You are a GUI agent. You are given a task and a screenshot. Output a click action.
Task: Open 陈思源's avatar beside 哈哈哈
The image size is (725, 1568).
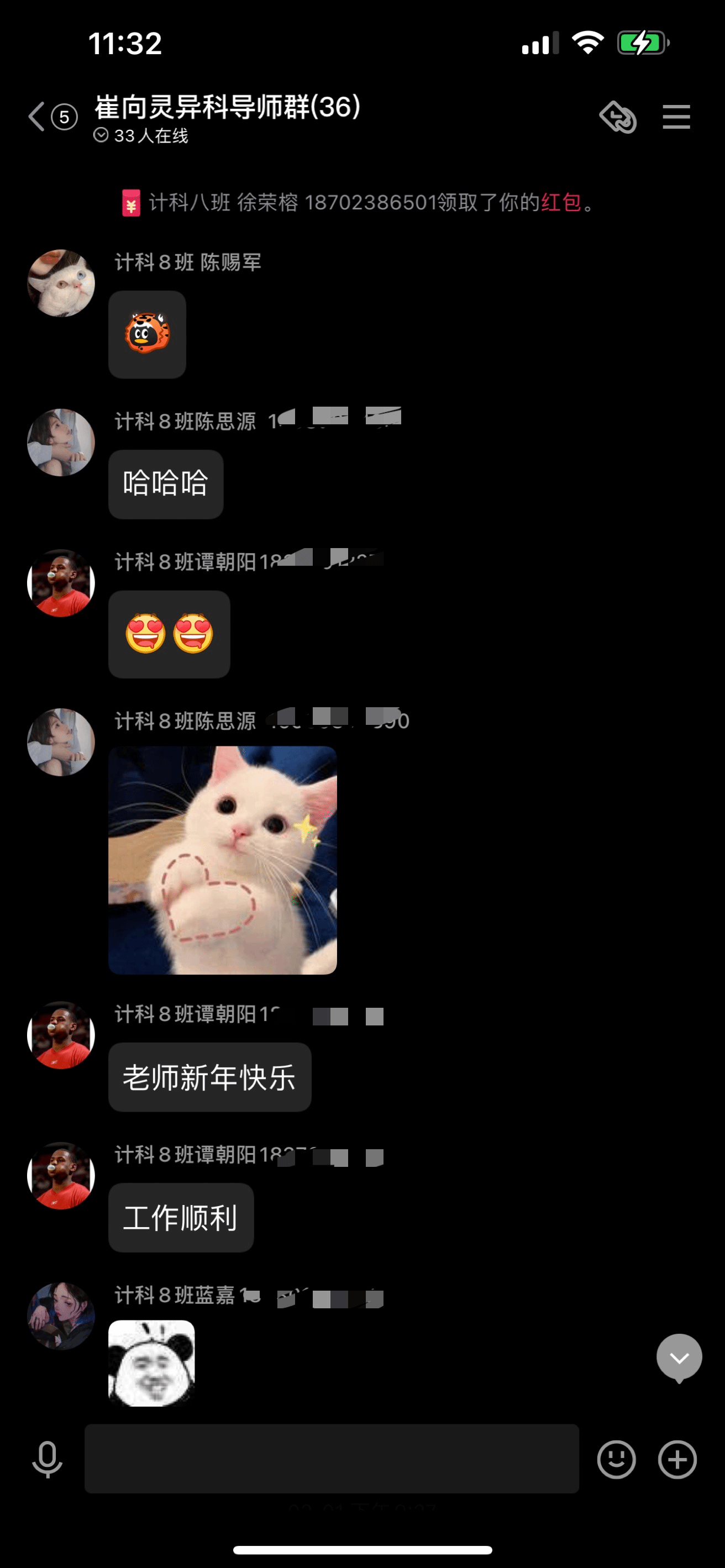click(61, 443)
